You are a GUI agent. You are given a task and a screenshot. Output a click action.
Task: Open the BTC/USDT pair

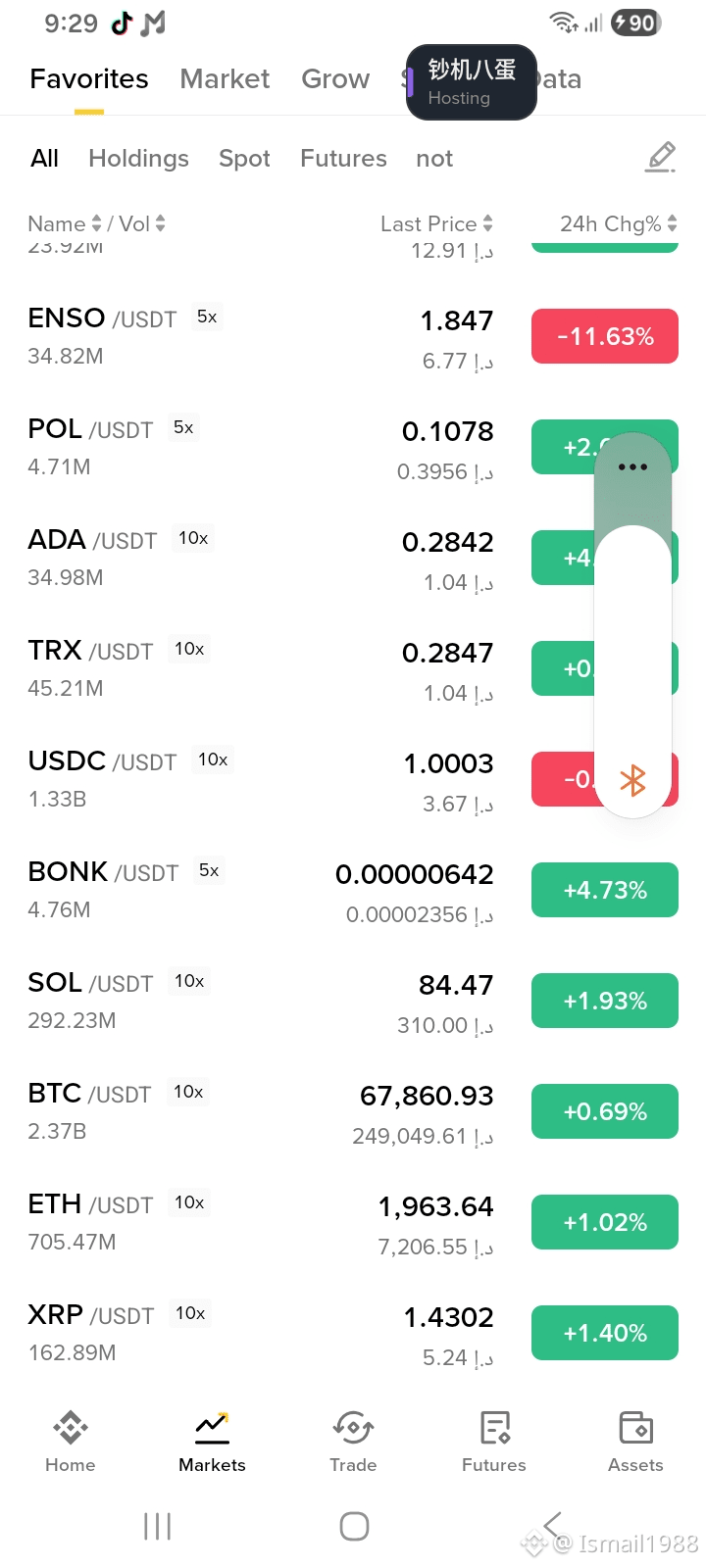tap(353, 1112)
